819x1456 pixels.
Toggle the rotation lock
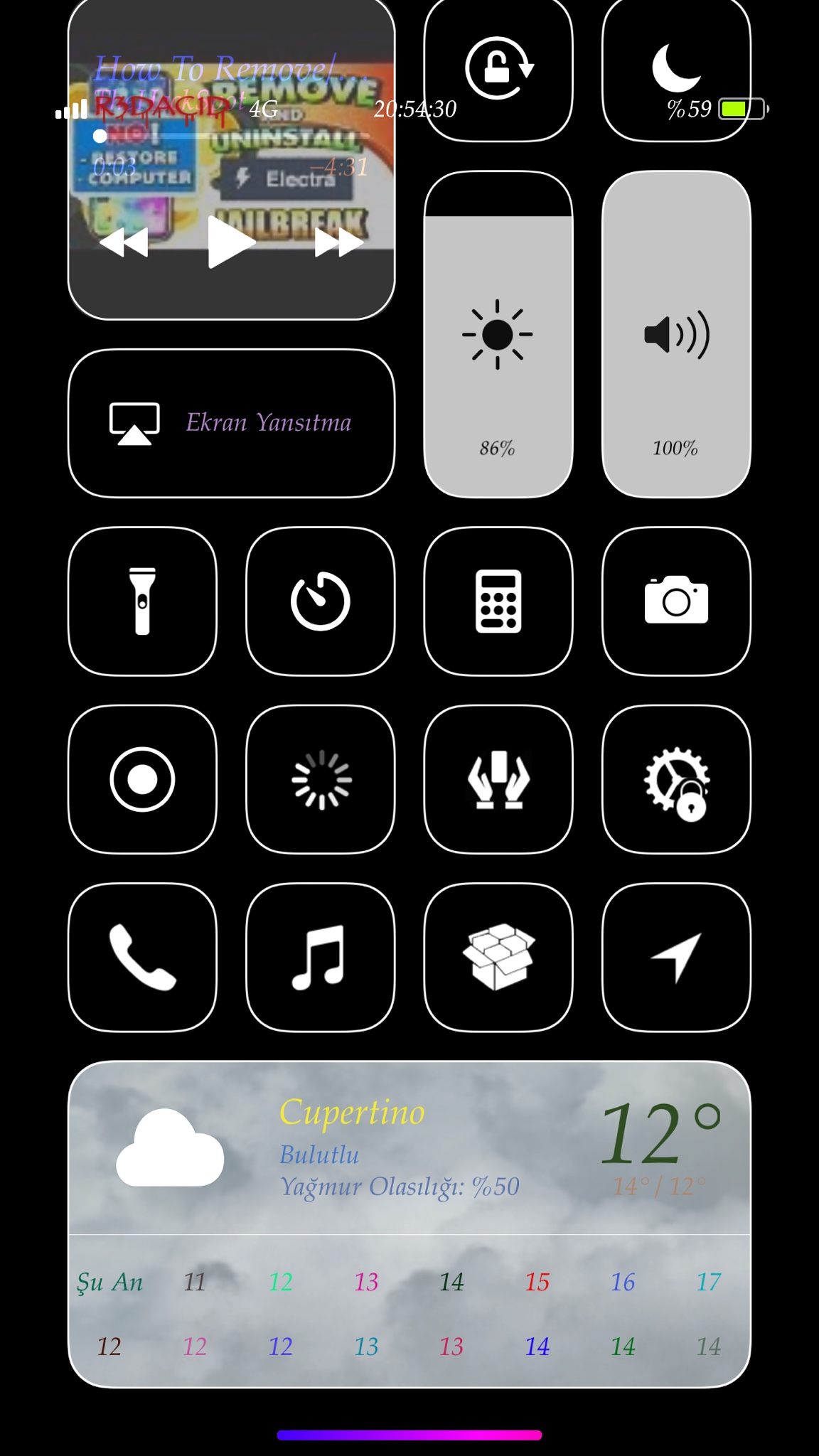click(x=498, y=69)
